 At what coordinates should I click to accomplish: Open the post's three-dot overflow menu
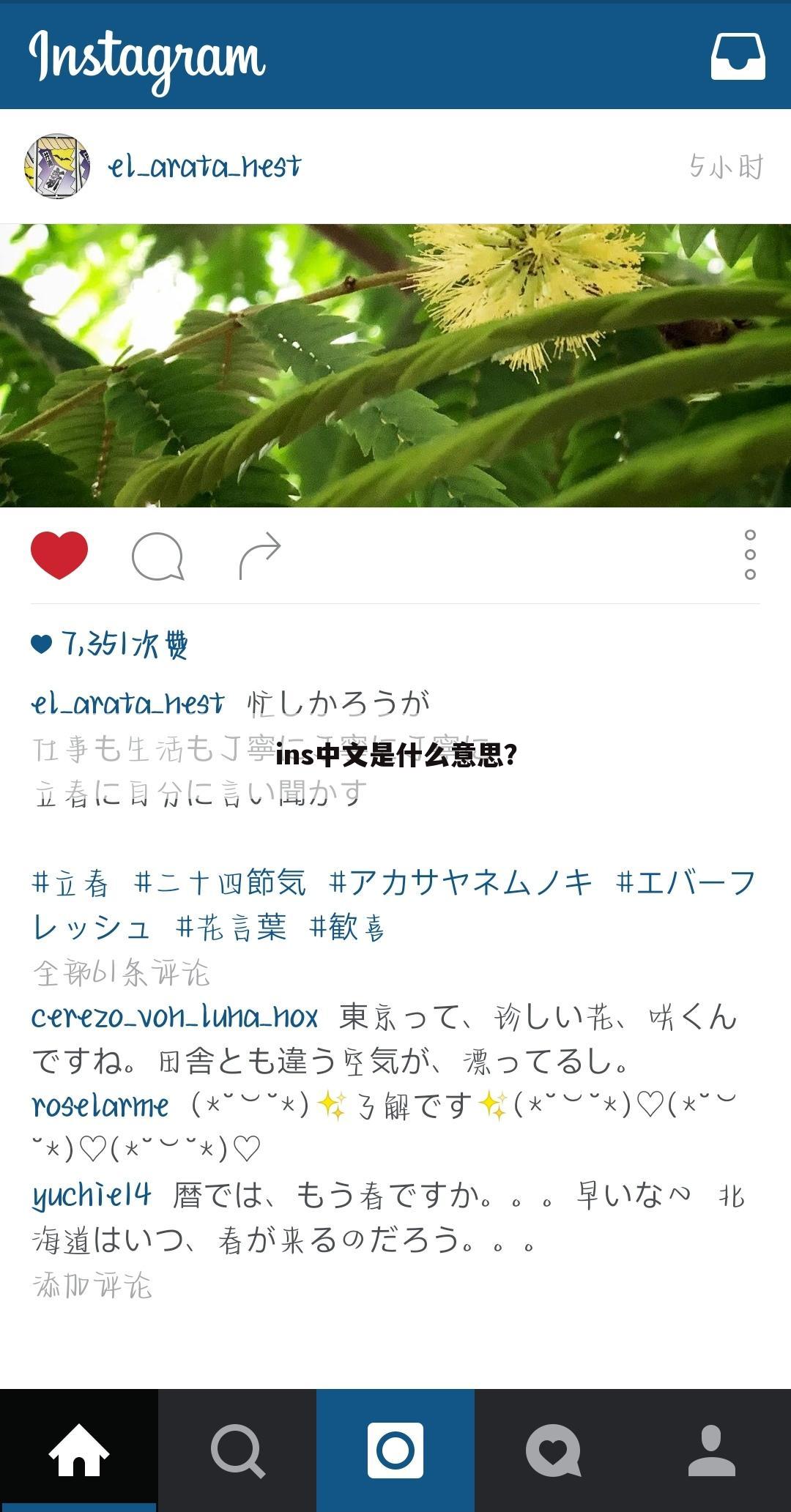(749, 555)
